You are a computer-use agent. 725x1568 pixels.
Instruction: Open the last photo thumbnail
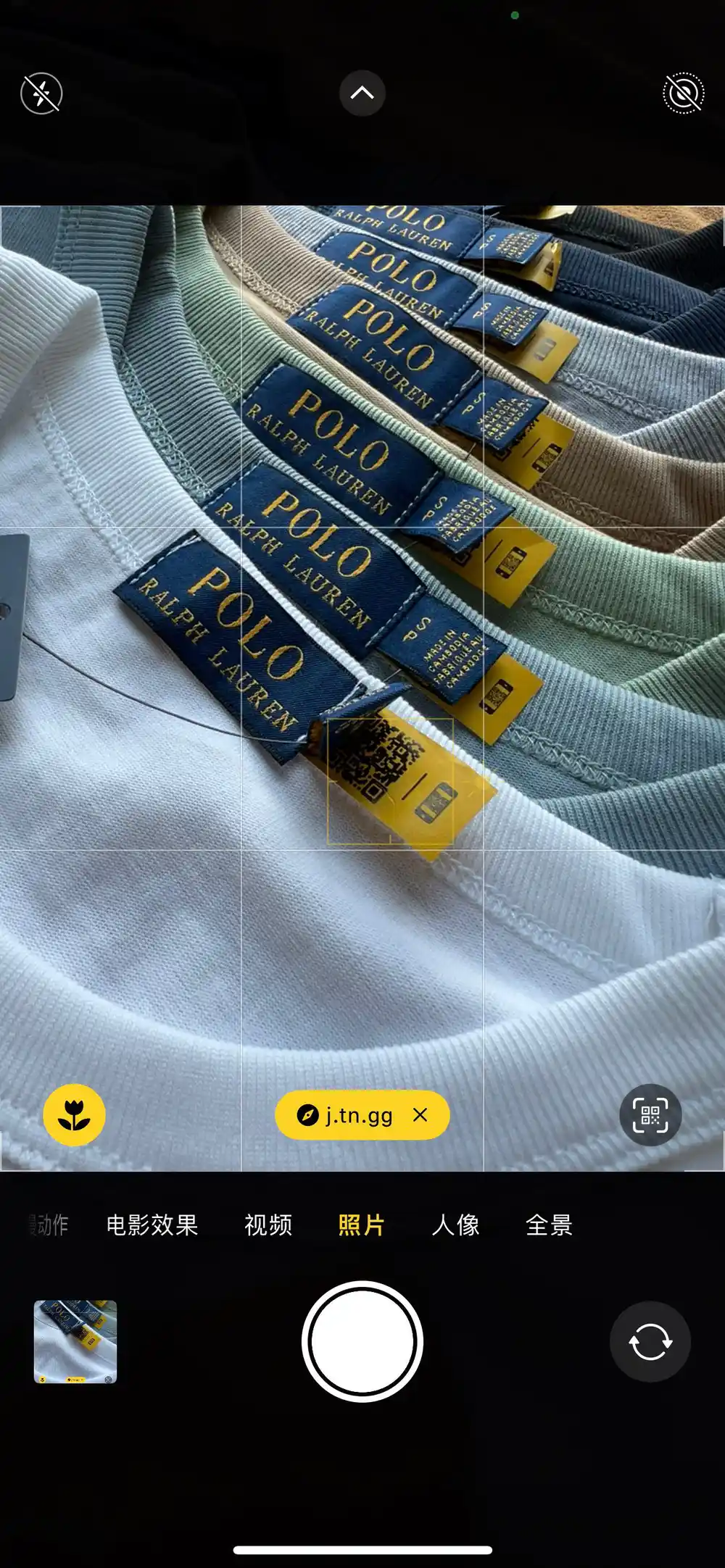tap(75, 1341)
